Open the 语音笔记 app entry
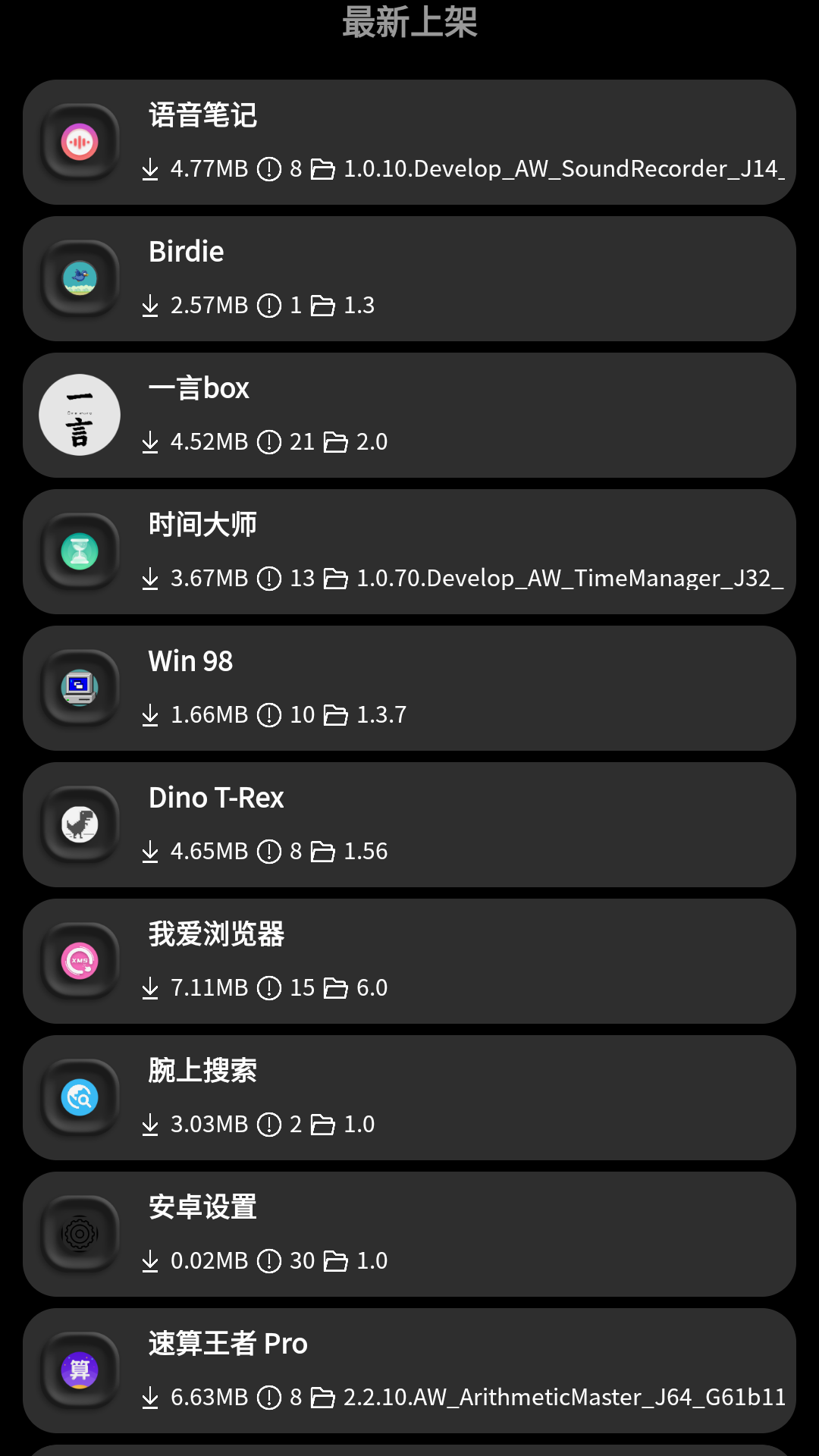Image resolution: width=819 pixels, height=1456 pixels. click(x=409, y=143)
